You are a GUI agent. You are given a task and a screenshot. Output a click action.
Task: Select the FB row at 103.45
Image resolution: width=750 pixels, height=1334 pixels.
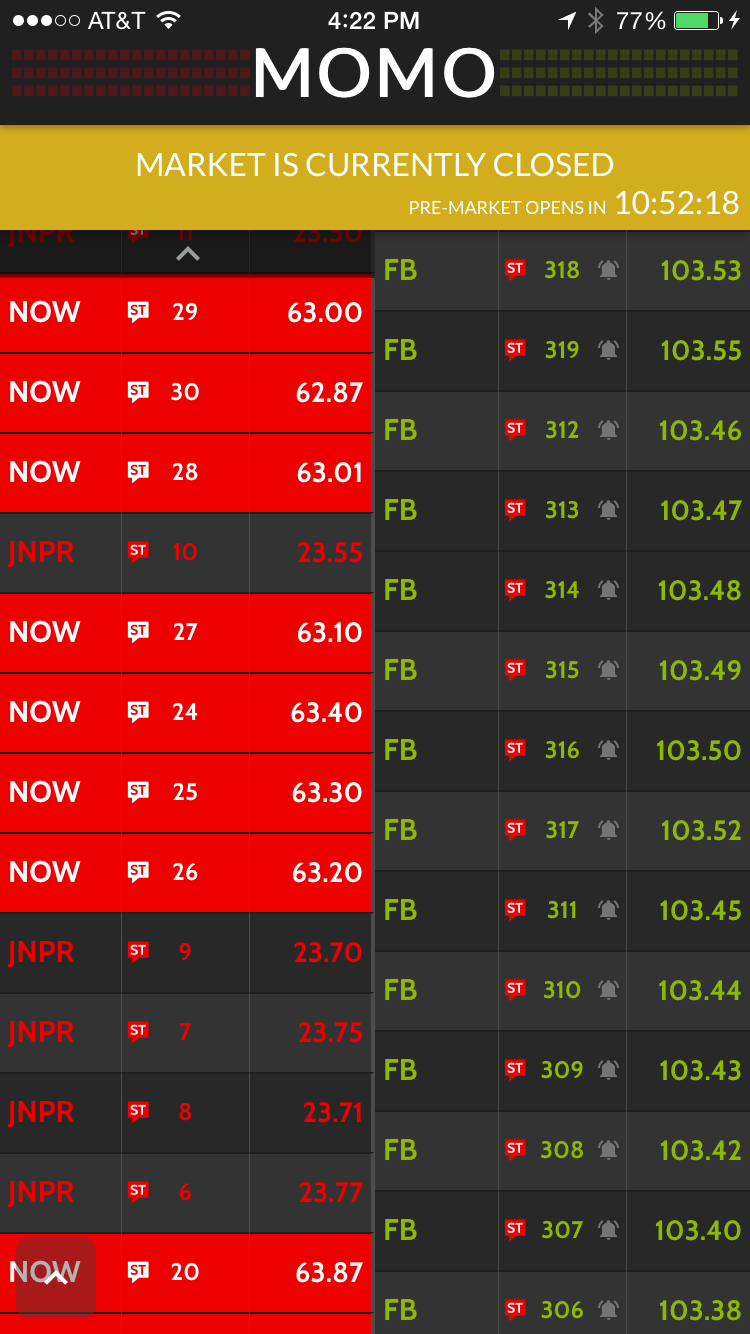coord(562,910)
